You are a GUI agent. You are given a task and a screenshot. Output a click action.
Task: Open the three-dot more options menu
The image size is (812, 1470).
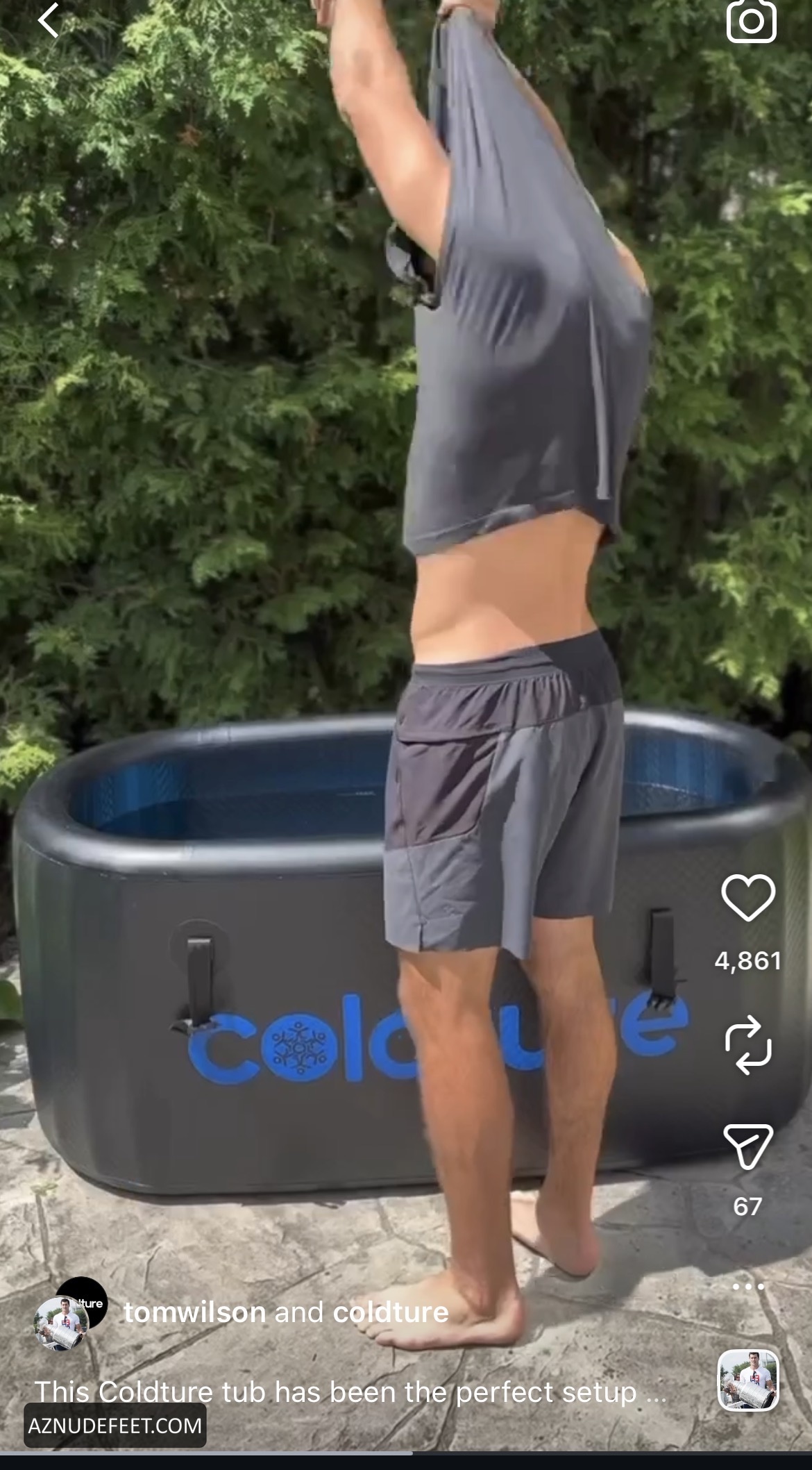tap(748, 1286)
